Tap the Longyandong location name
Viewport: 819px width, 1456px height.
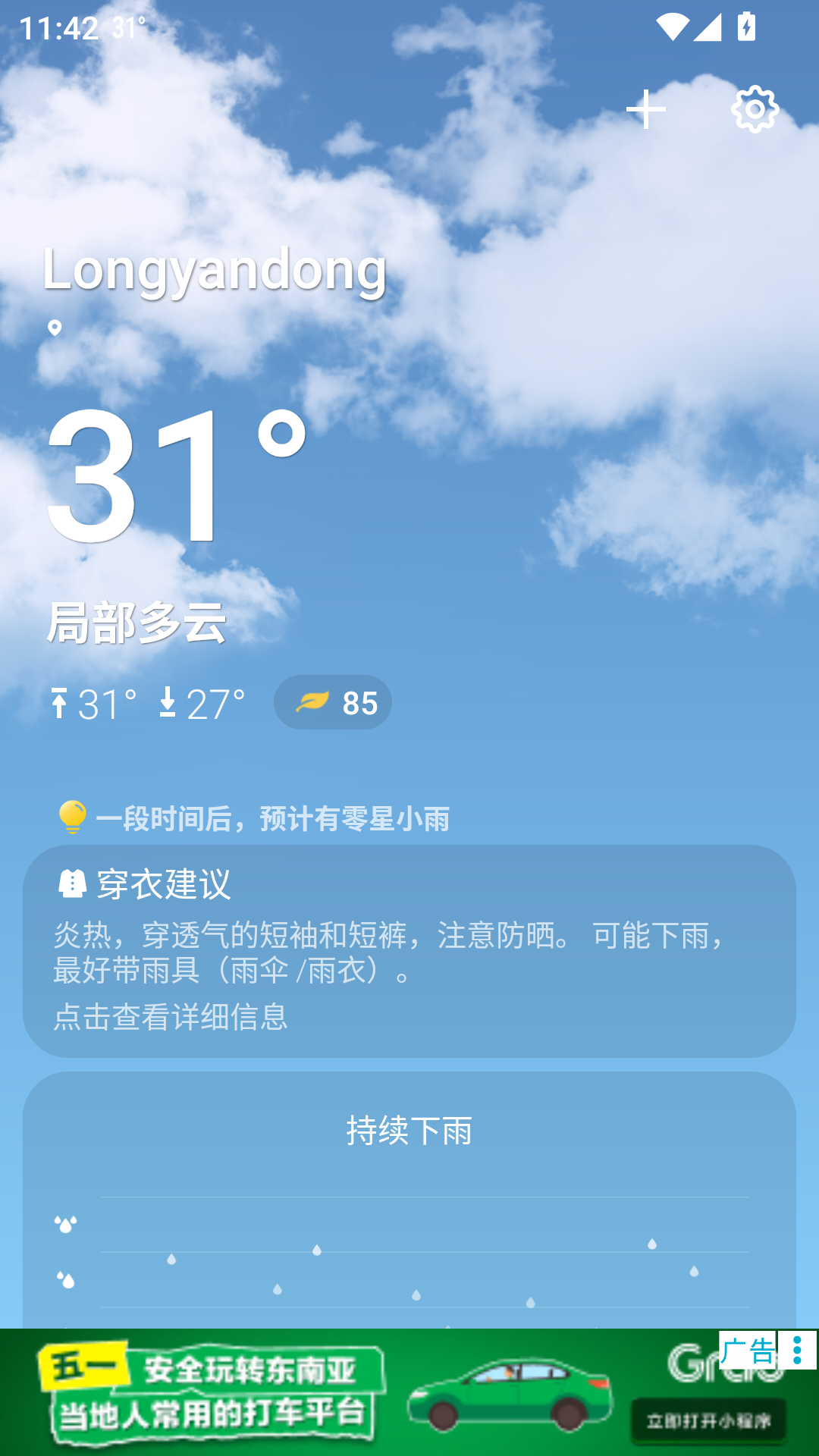click(215, 269)
